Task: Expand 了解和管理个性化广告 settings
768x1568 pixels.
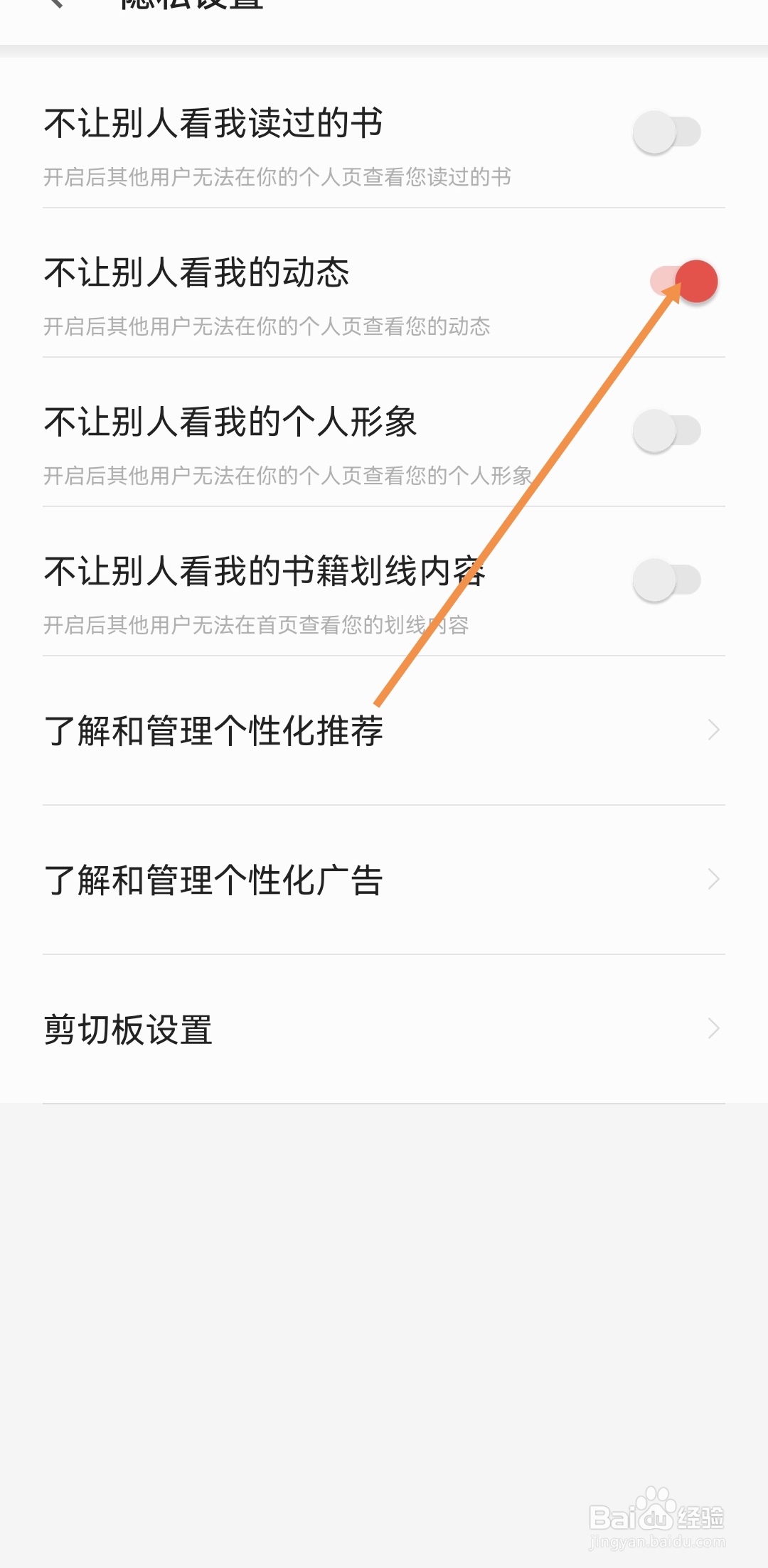Action: coord(213,879)
